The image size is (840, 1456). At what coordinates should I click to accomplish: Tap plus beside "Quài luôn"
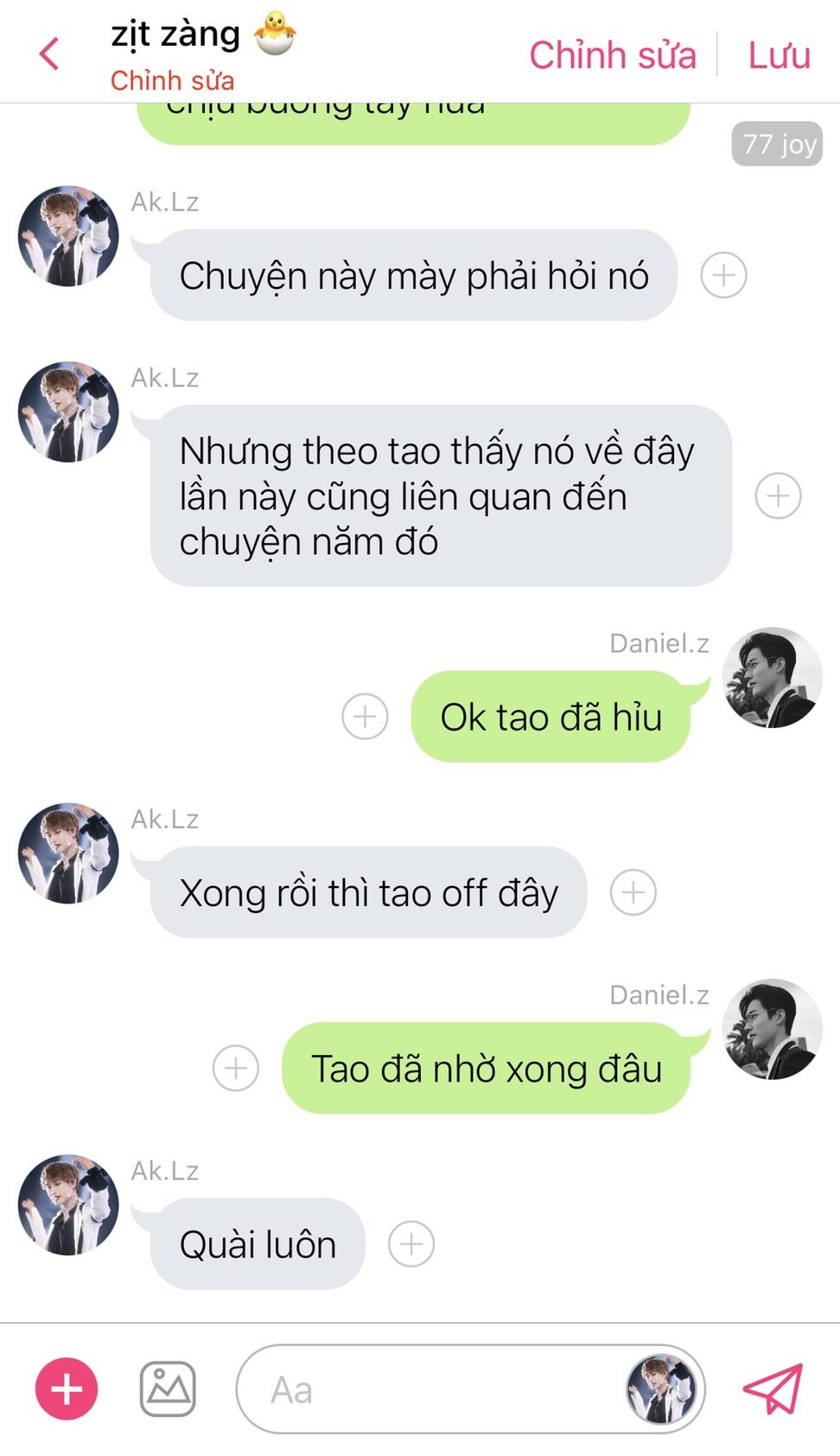tap(411, 1244)
